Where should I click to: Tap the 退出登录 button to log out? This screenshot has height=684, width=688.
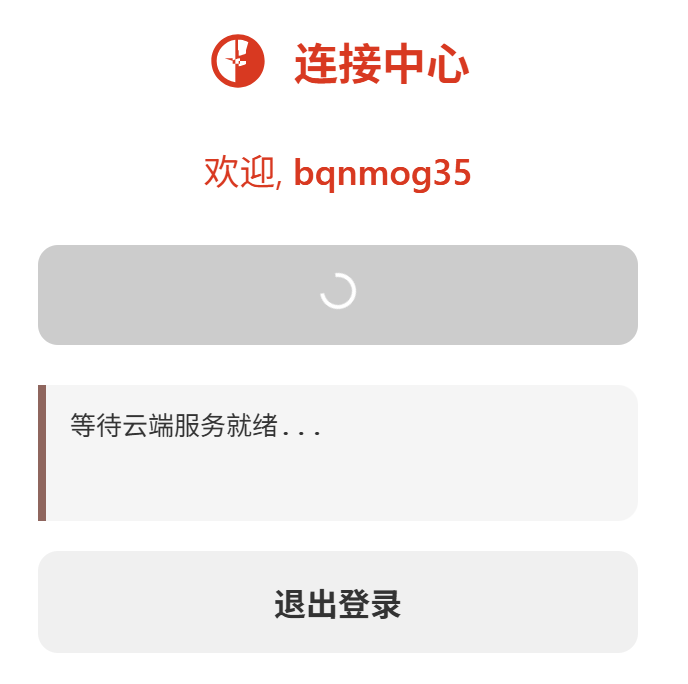point(338,603)
